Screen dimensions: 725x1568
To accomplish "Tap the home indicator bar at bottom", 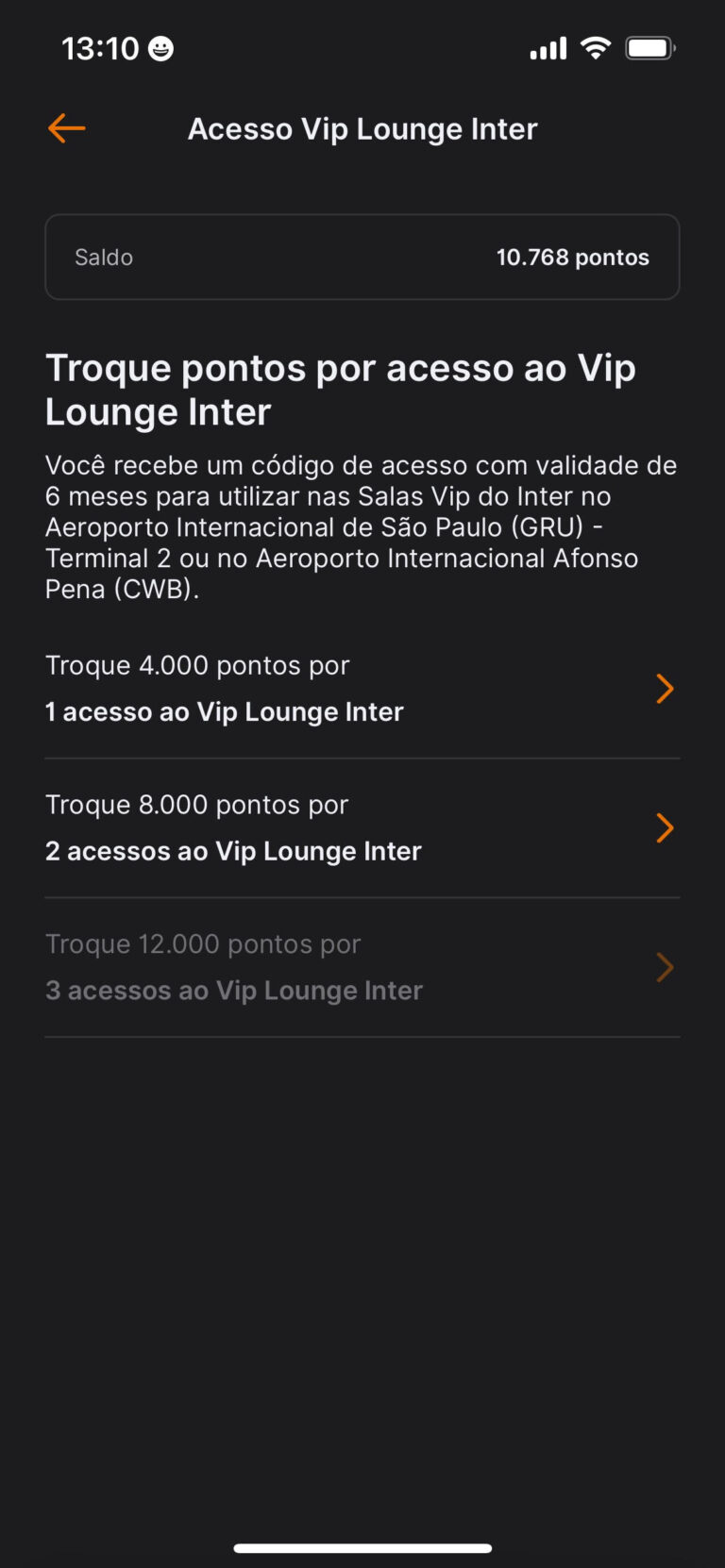I will [362, 1547].
